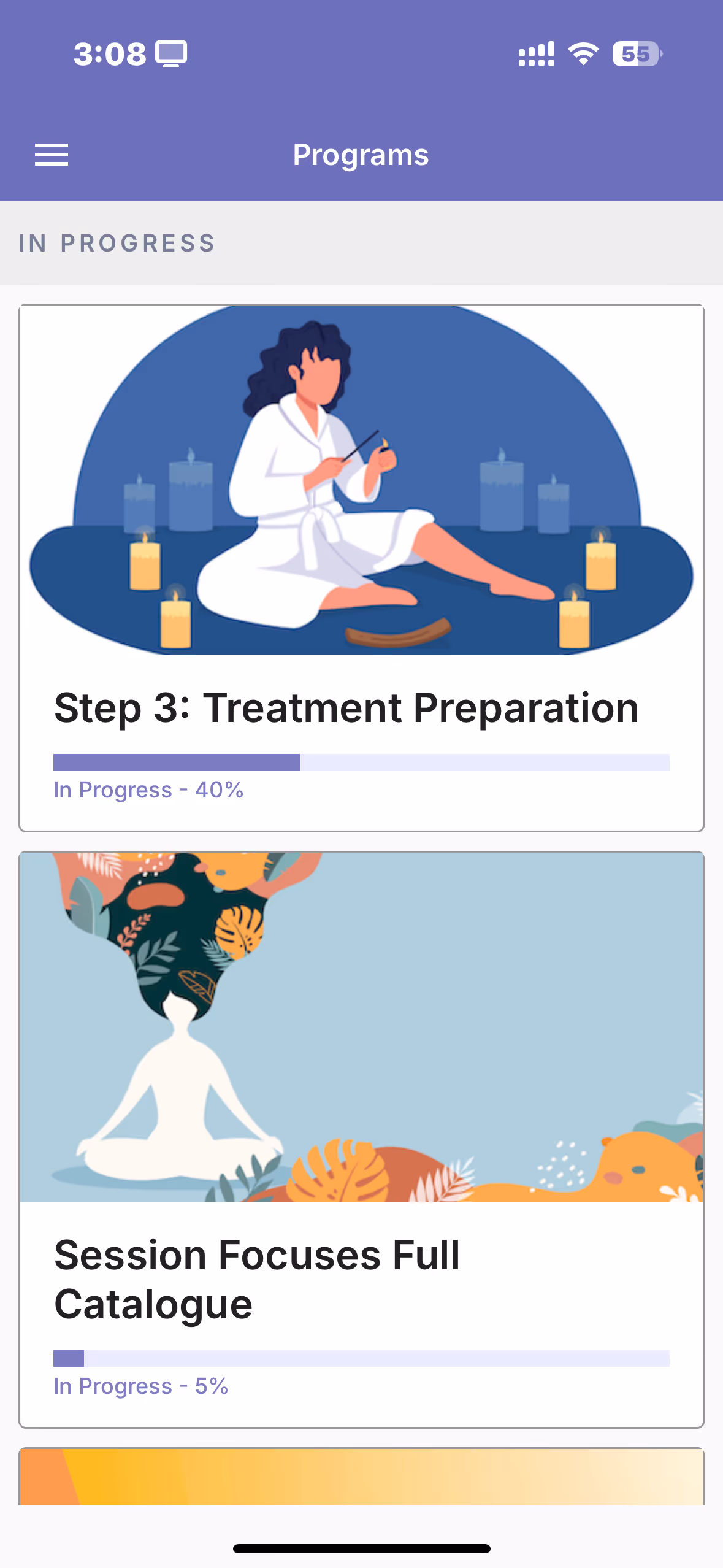The image size is (723, 1568).
Task: Open the hamburger drawer menu
Action: click(x=52, y=155)
